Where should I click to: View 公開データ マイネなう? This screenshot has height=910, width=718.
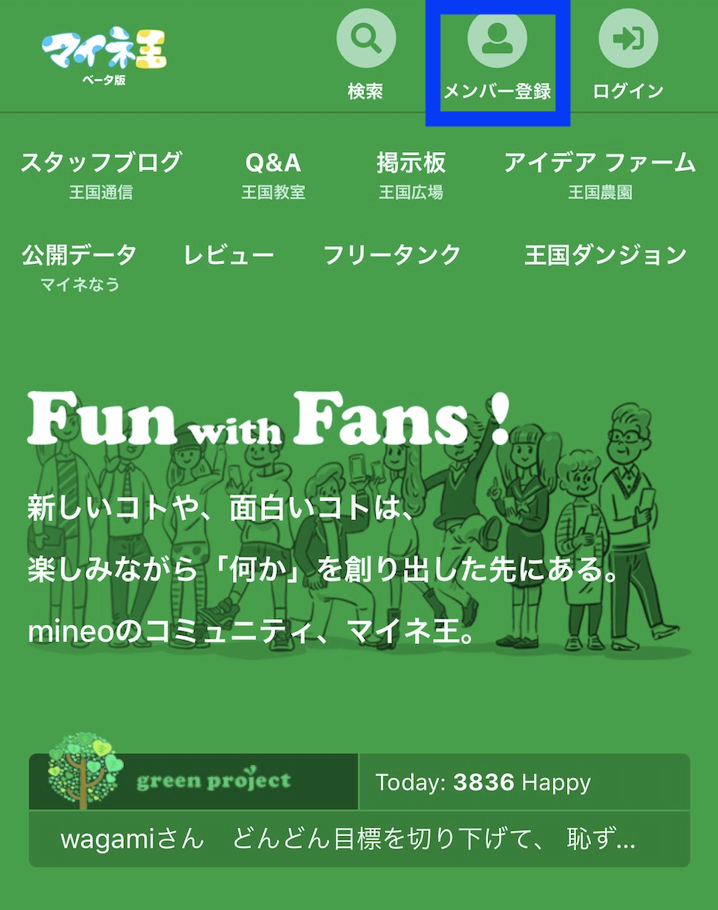(x=80, y=266)
